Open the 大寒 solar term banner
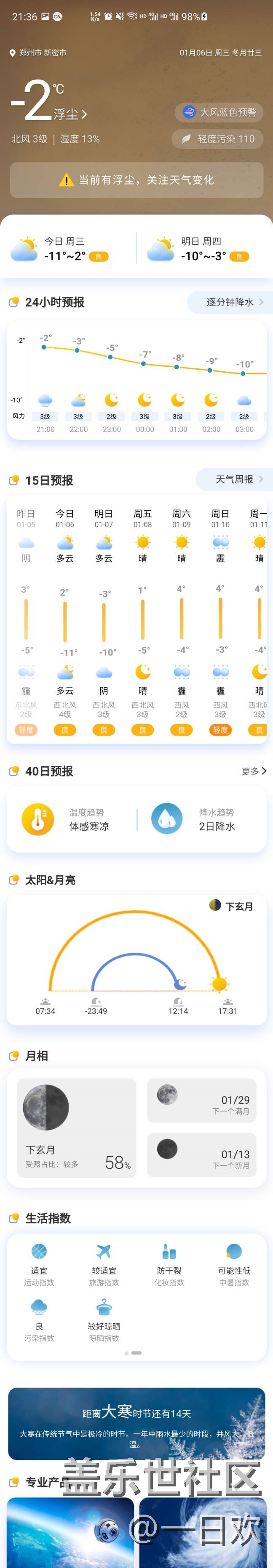 pos(136,1423)
